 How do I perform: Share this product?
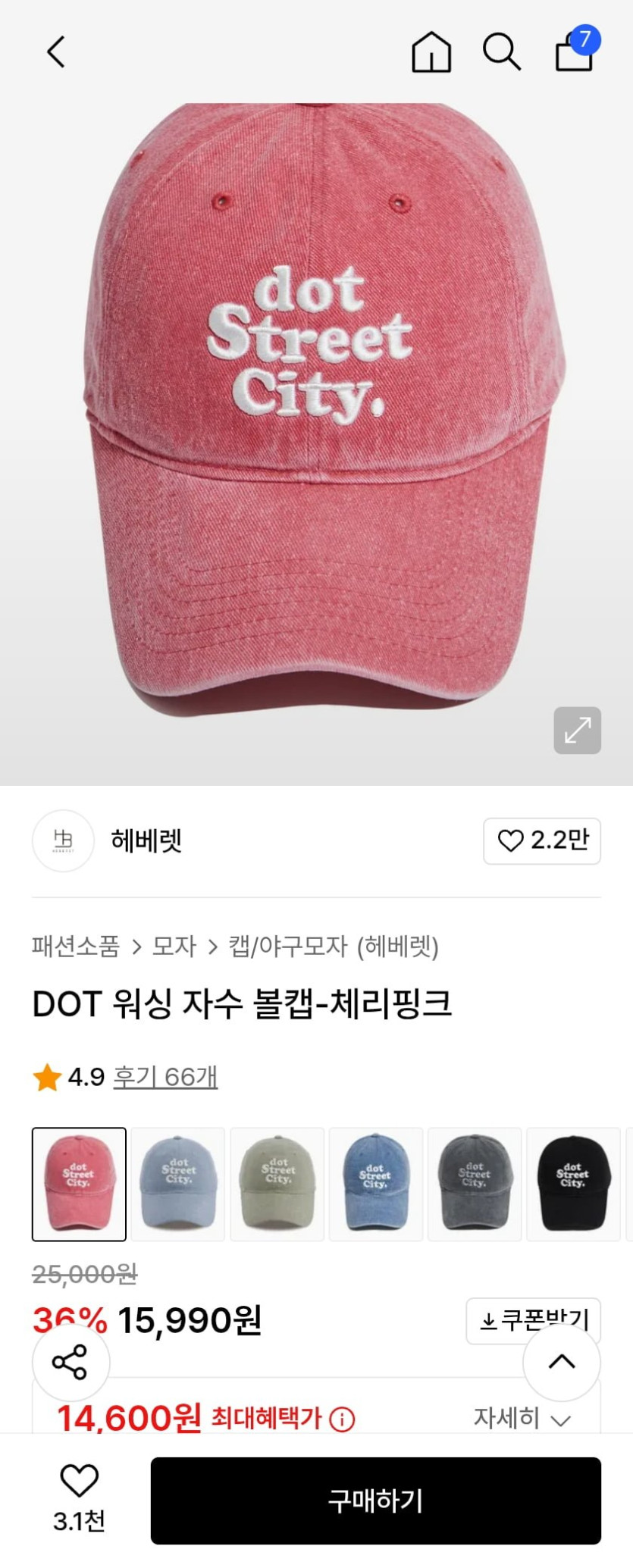pos(71,1363)
